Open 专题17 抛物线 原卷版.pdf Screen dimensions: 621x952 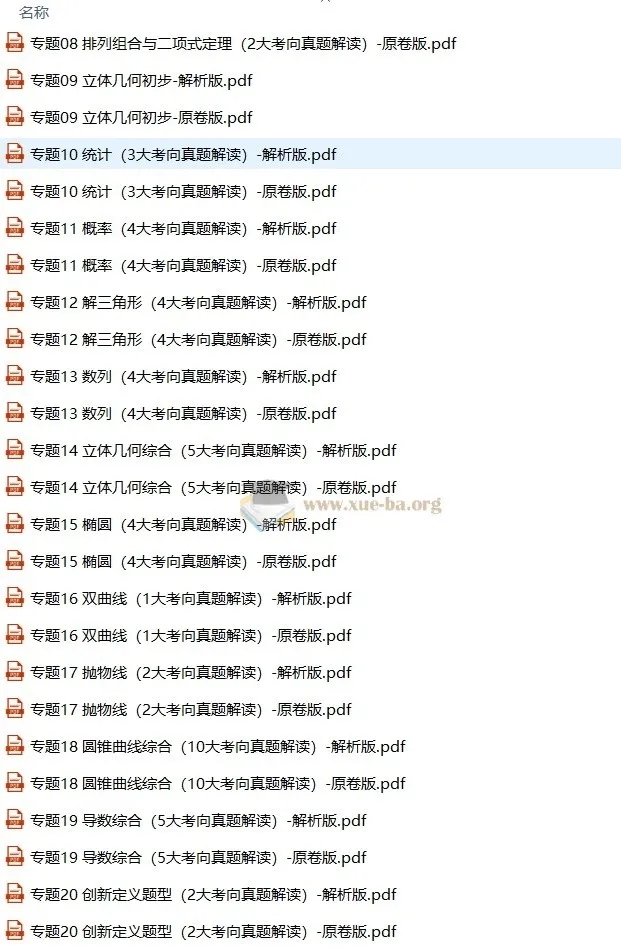191,709
